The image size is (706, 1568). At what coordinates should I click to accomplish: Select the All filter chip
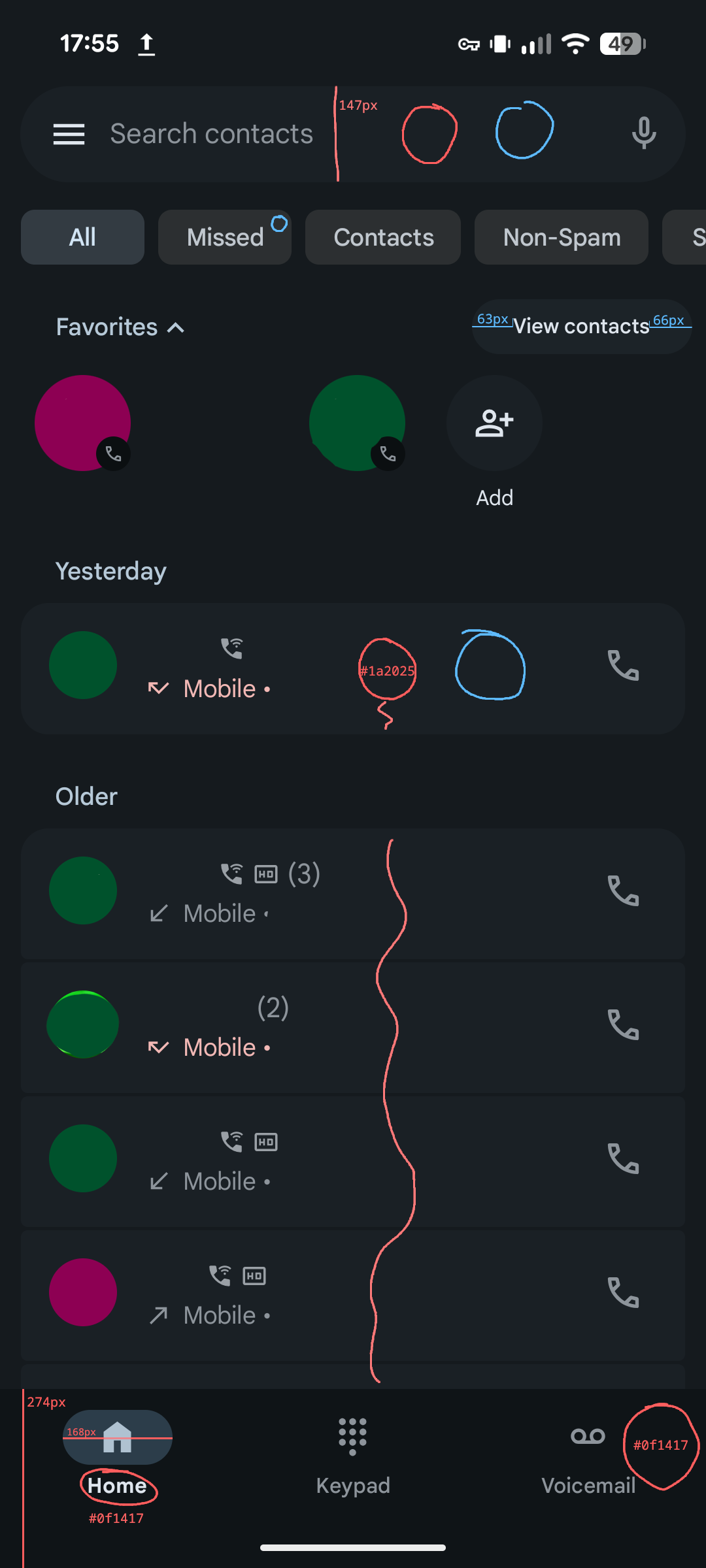coord(82,237)
